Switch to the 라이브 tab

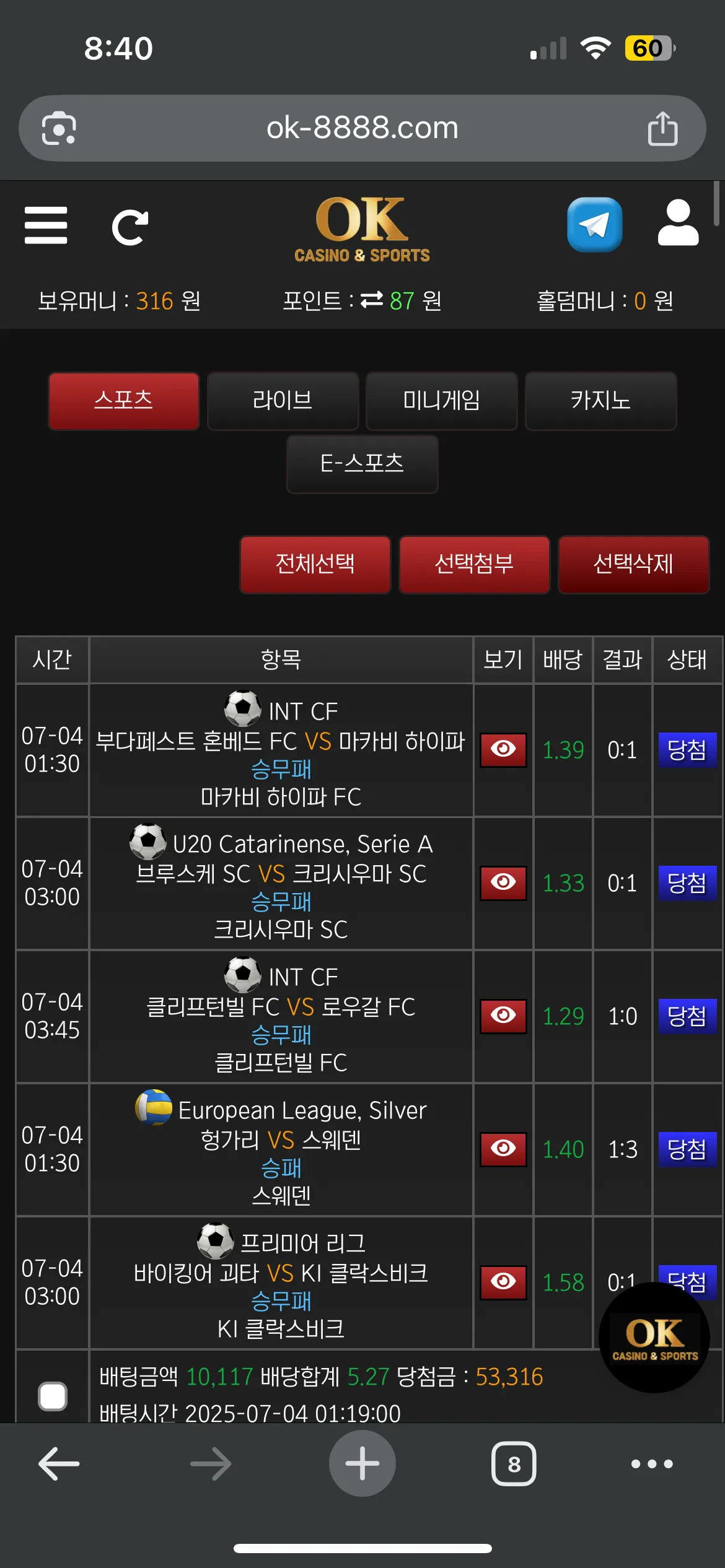(x=283, y=401)
